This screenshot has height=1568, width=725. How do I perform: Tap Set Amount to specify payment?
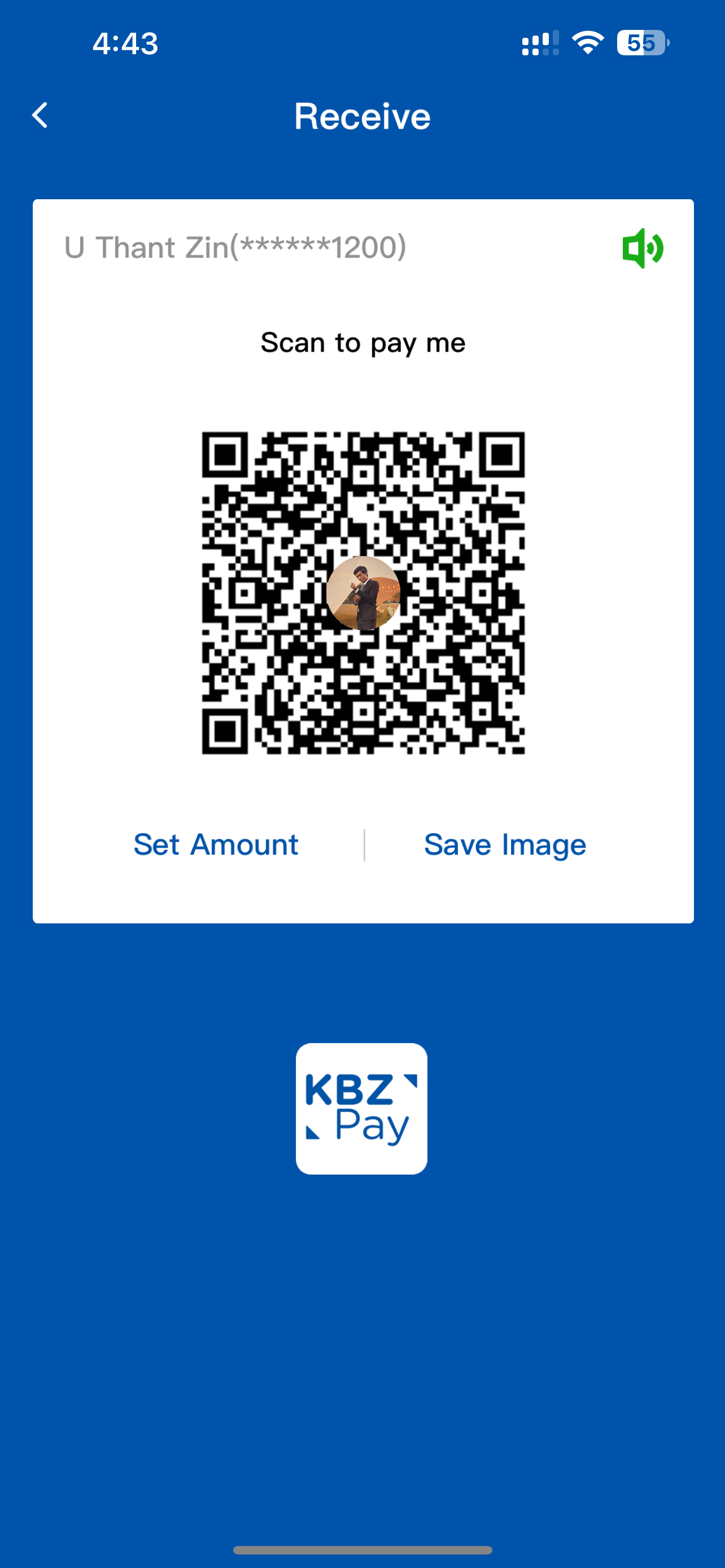point(216,844)
